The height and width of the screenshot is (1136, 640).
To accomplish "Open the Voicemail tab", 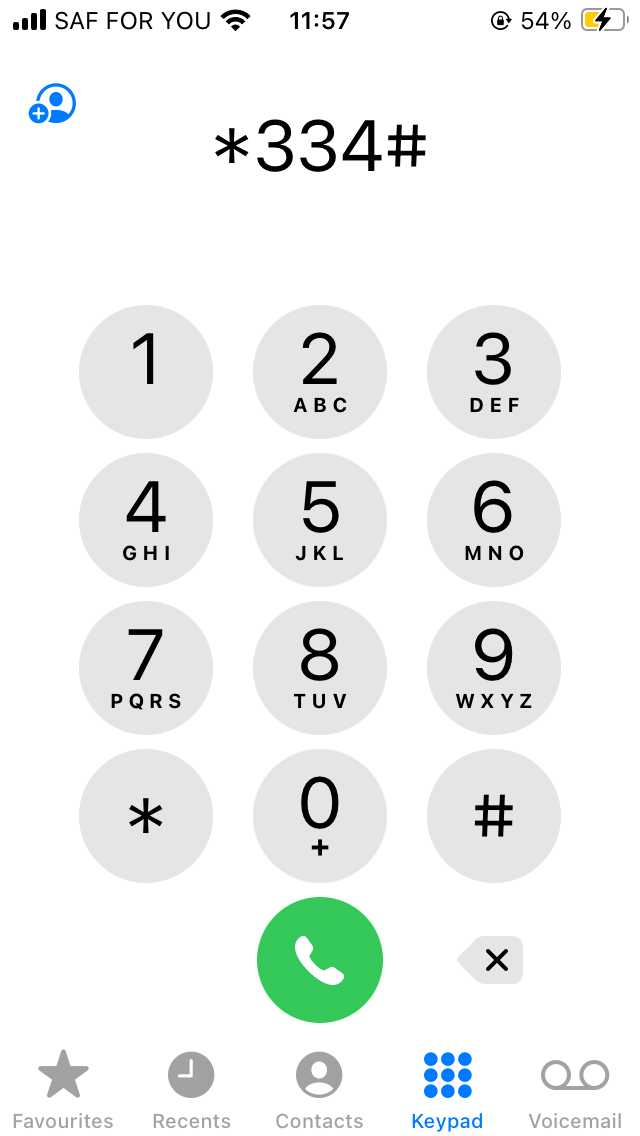I will [575, 1090].
